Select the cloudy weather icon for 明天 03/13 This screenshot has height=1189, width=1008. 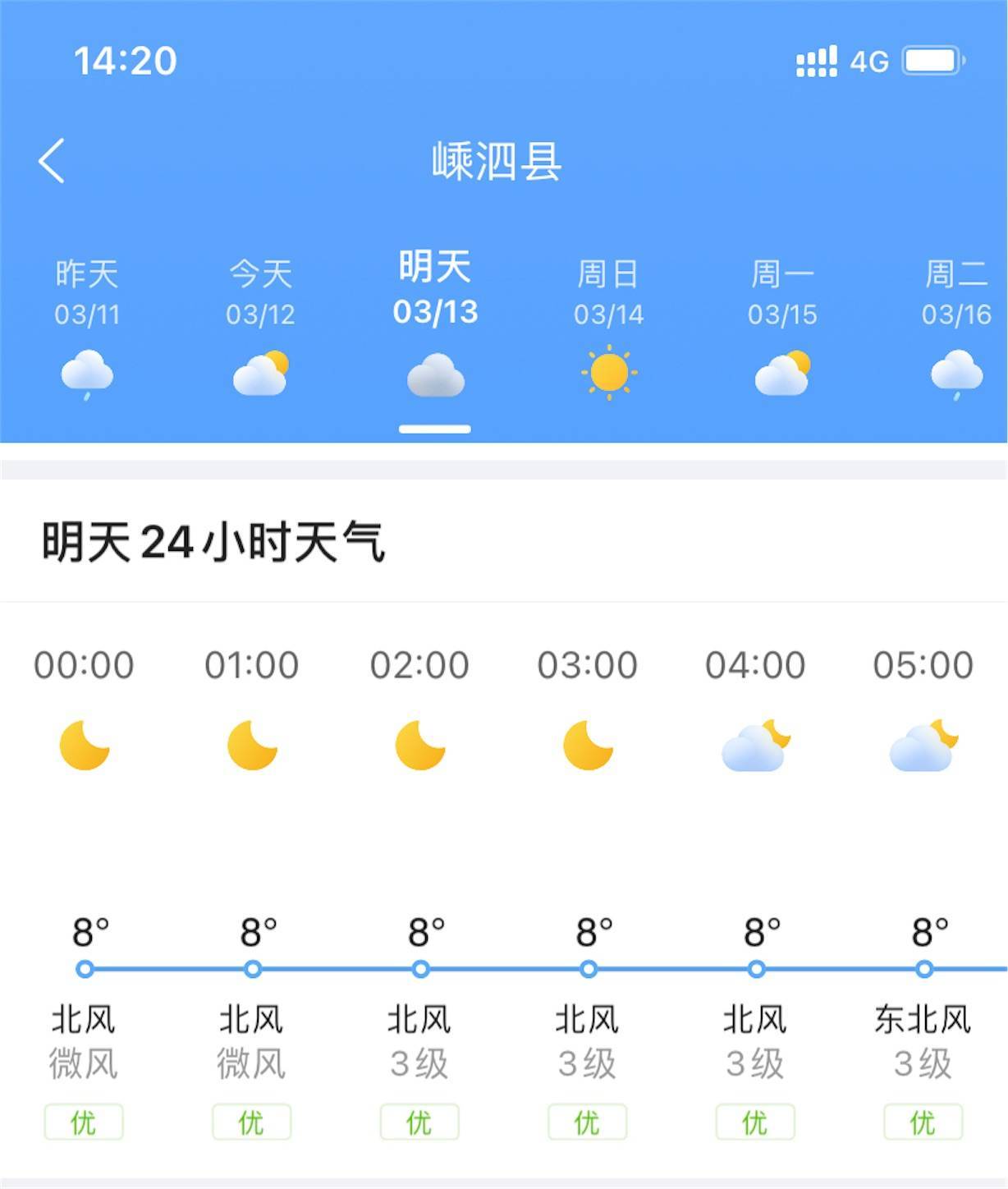click(x=436, y=378)
